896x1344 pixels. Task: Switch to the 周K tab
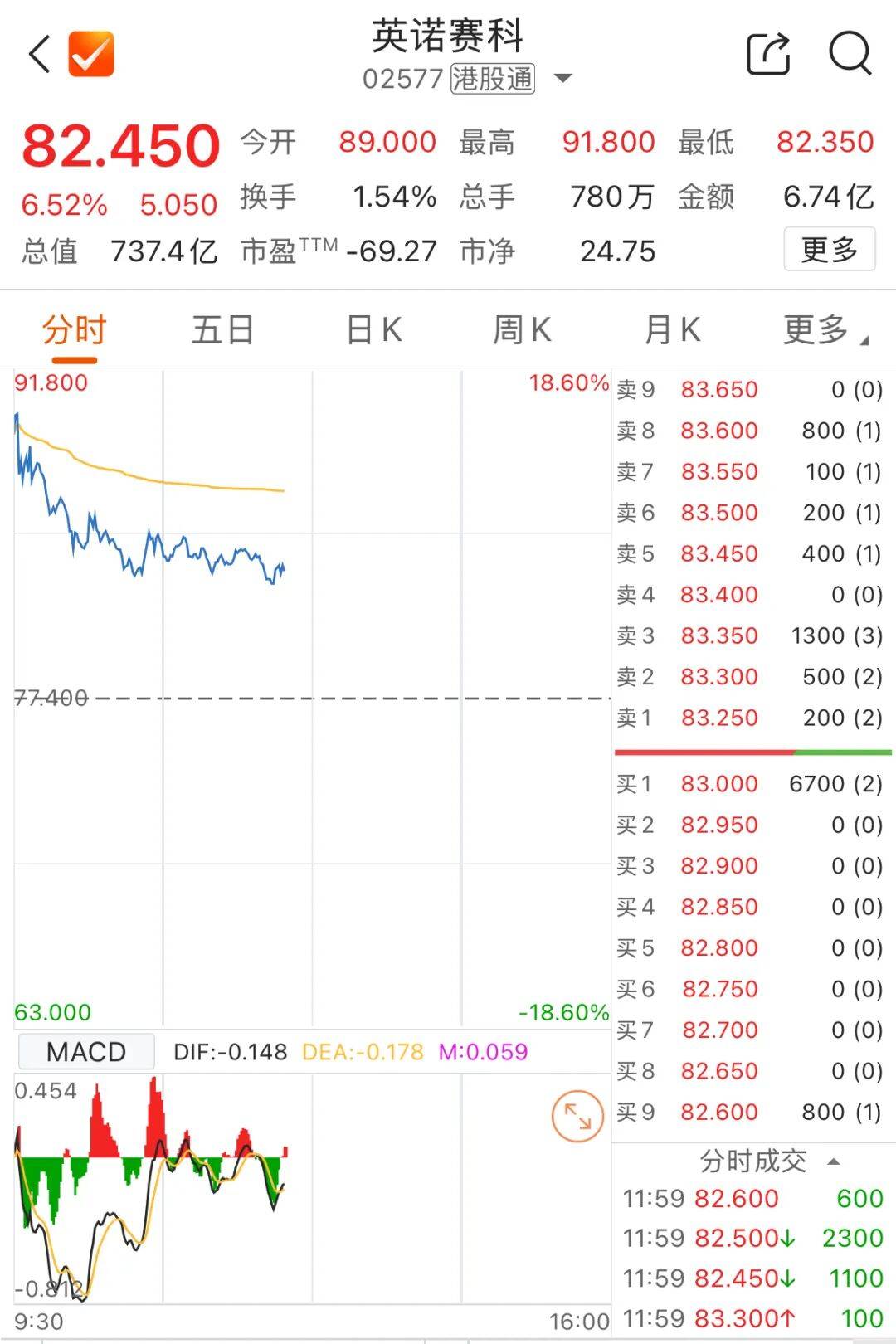tap(522, 330)
